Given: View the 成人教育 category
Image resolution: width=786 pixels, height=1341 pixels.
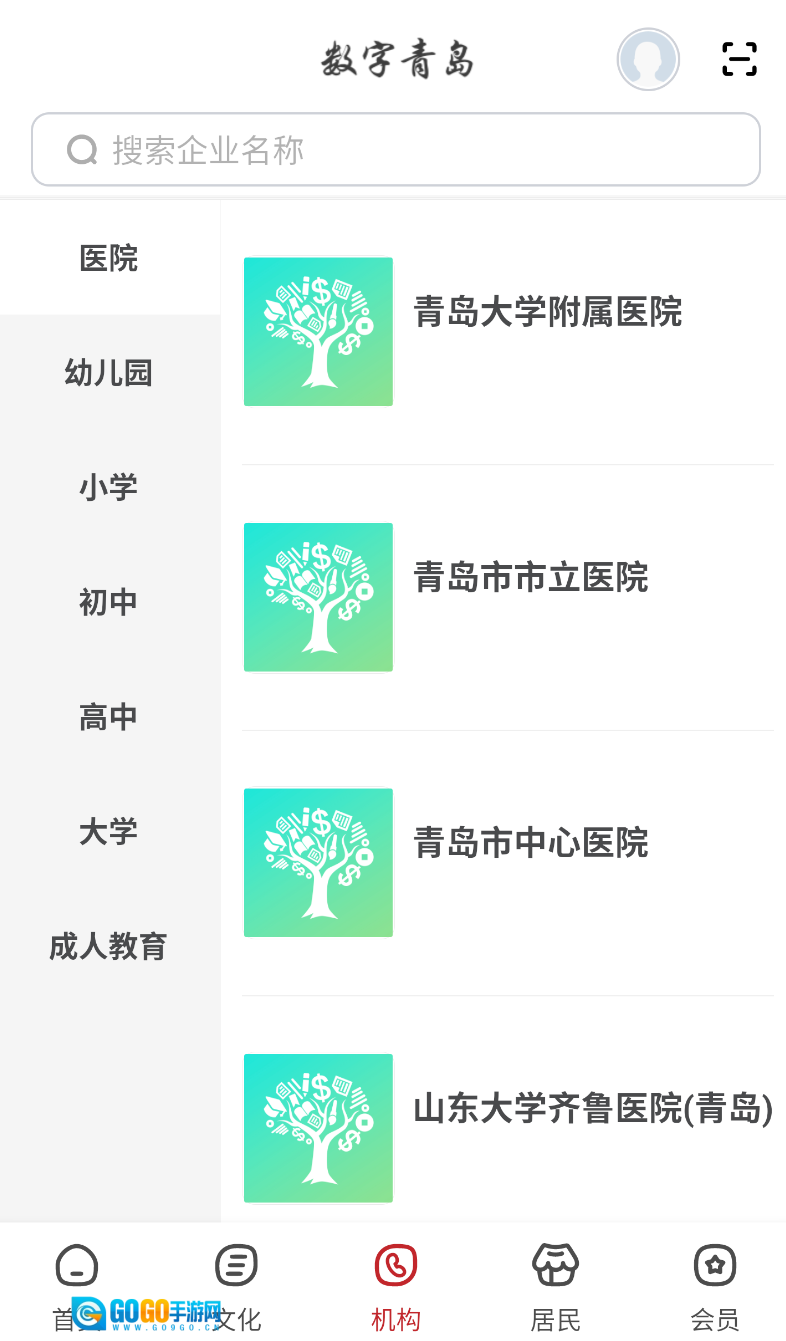Looking at the screenshot, I should [x=109, y=946].
